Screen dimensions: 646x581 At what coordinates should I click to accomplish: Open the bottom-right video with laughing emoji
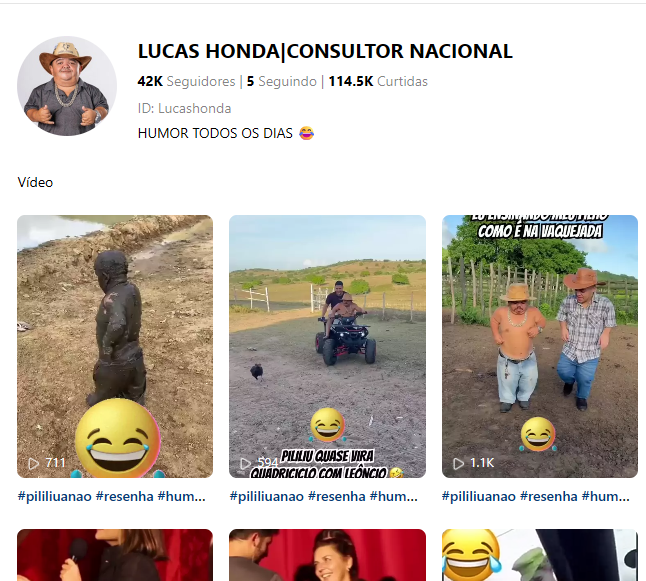pyautogui.click(x=540, y=555)
